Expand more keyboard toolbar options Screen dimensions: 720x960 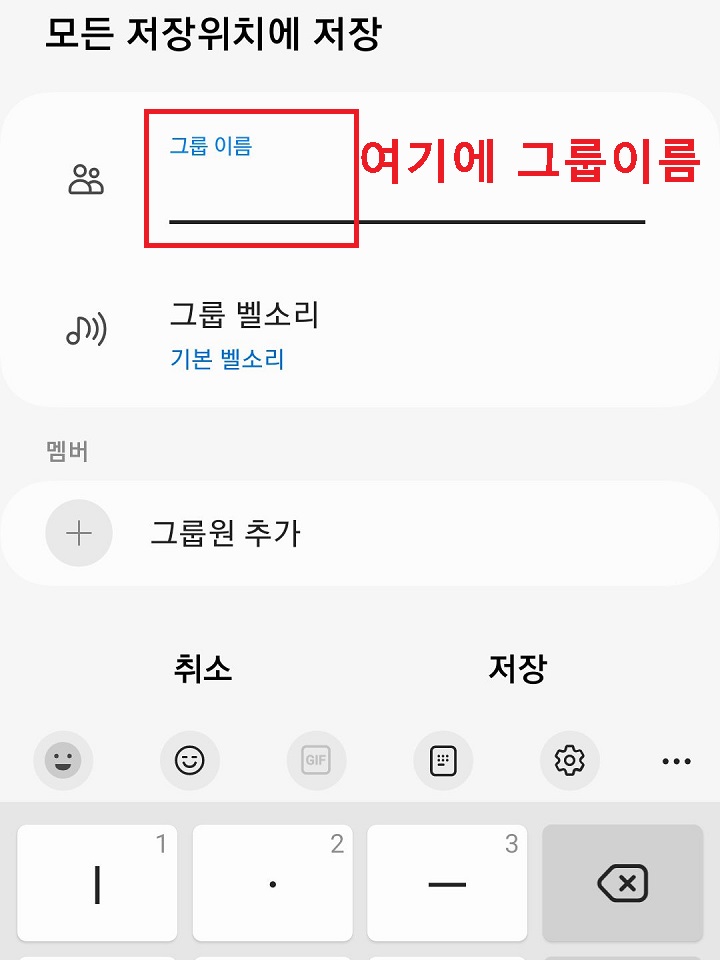tap(676, 761)
